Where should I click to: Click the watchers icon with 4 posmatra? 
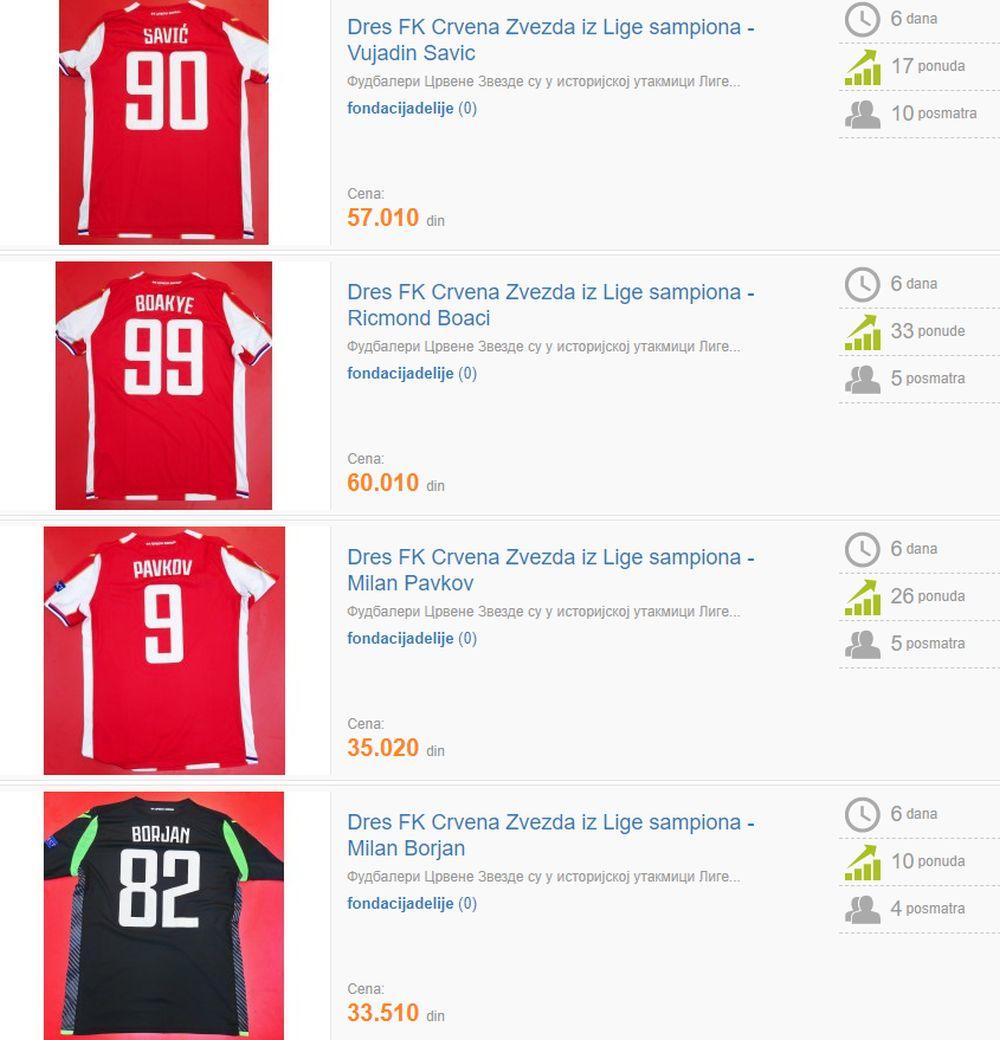click(862, 909)
